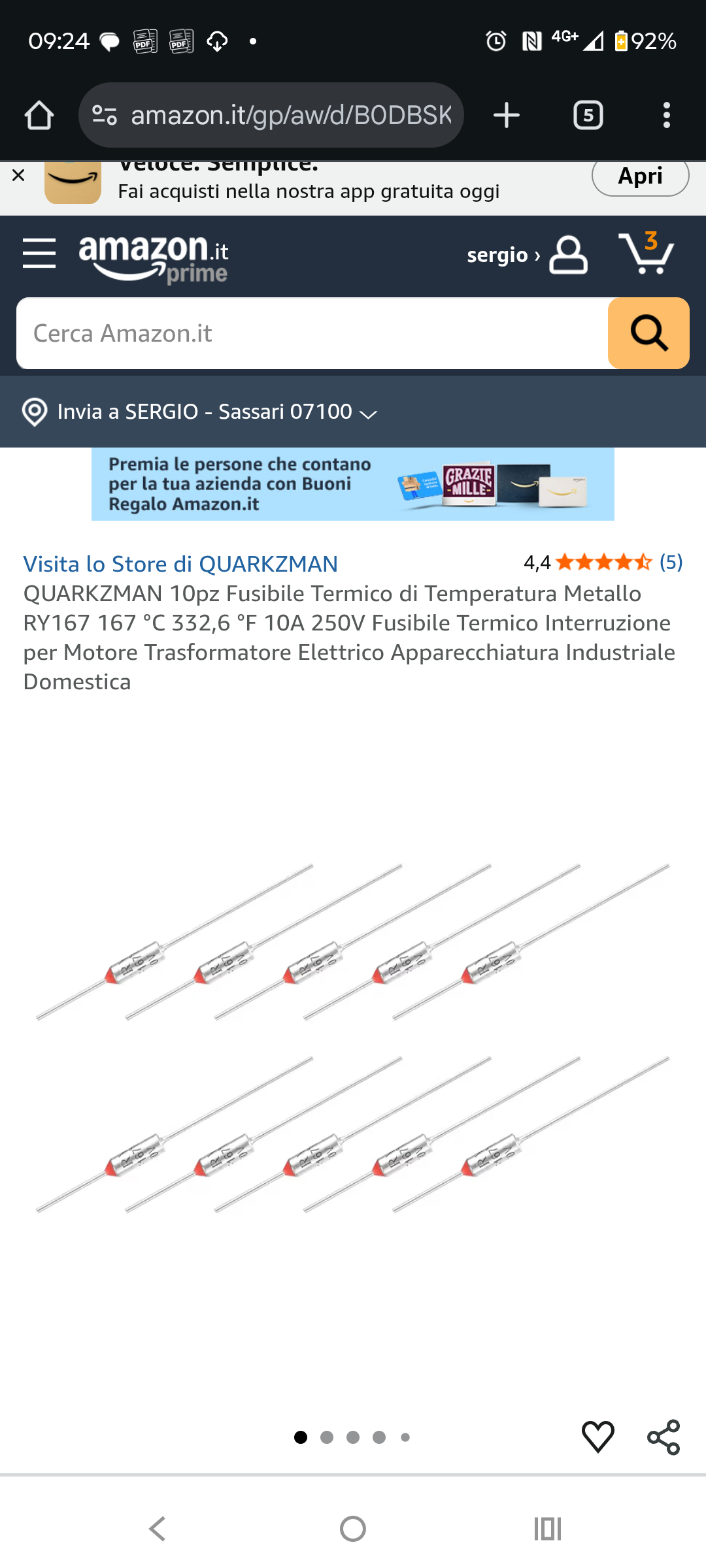
Task: Open the browser overflow menu
Action: (x=666, y=116)
